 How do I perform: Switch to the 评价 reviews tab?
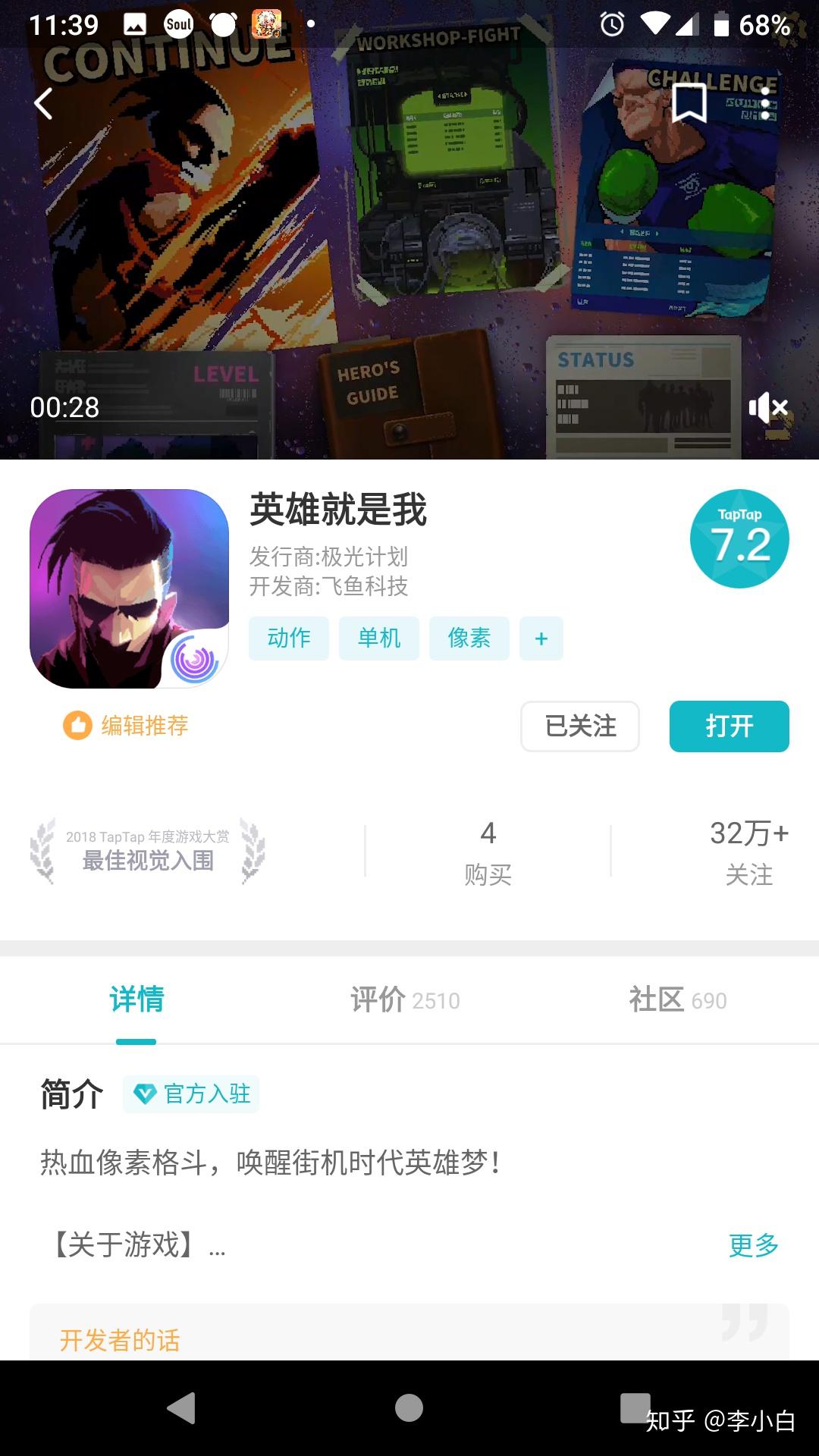pyautogui.click(x=405, y=999)
